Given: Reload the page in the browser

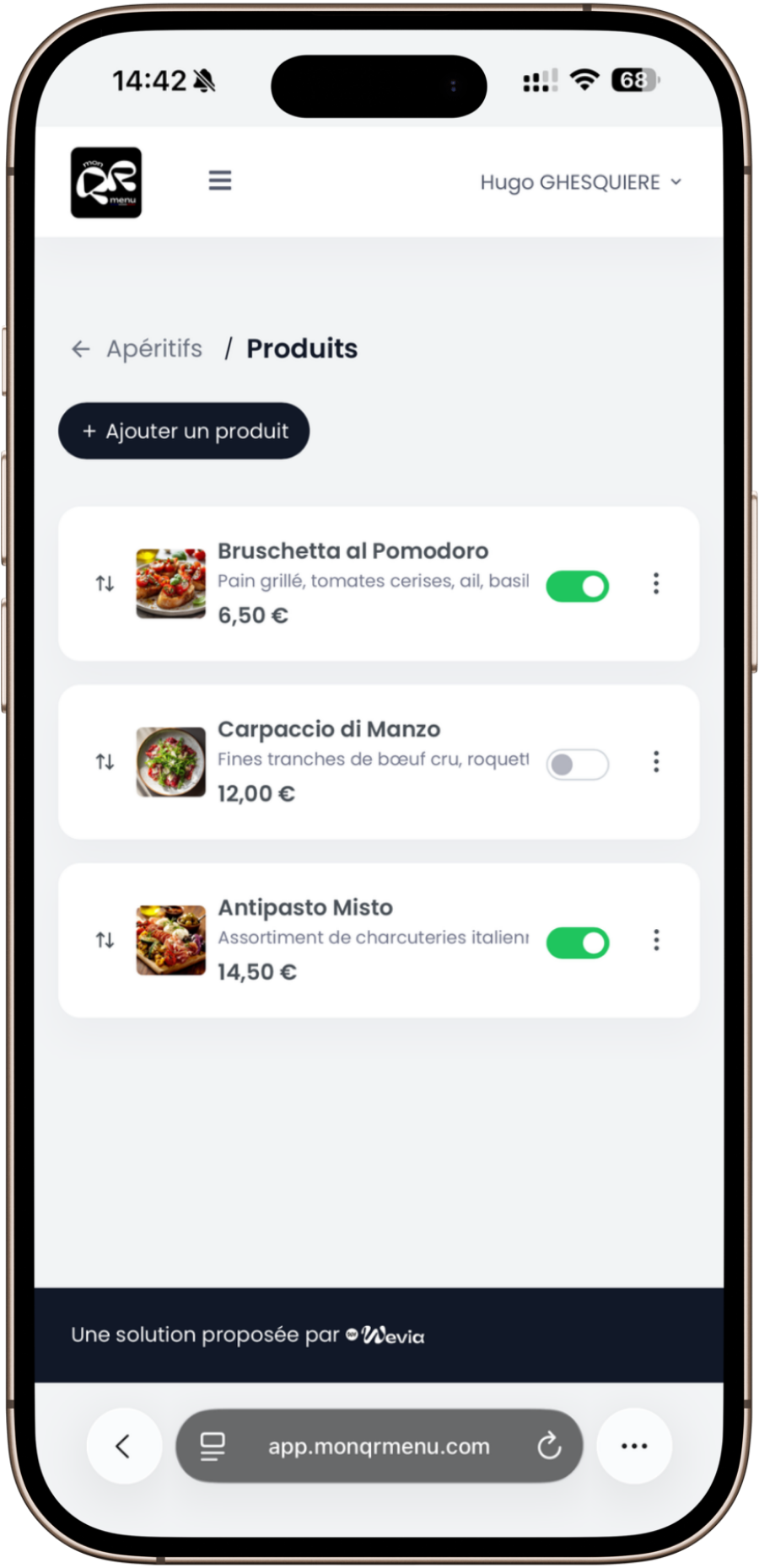Looking at the screenshot, I should pos(549,1447).
